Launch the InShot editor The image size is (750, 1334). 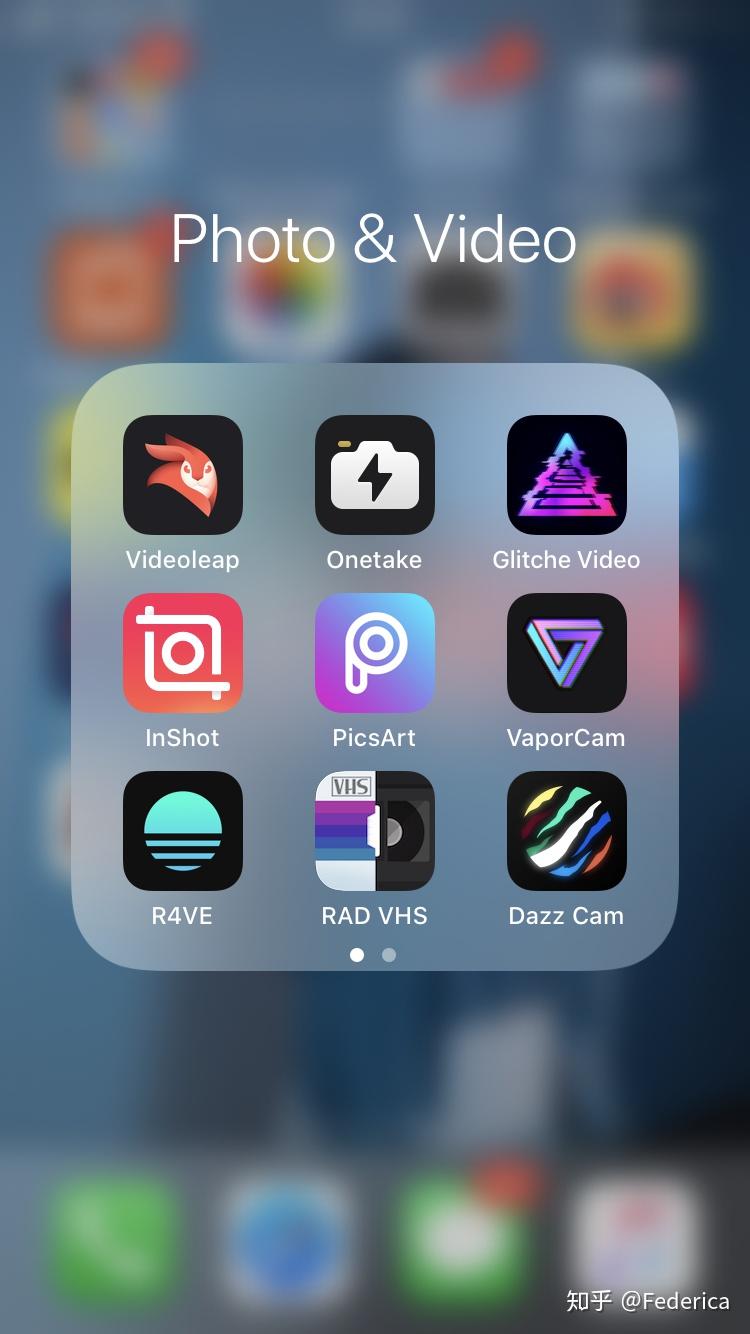pos(183,653)
